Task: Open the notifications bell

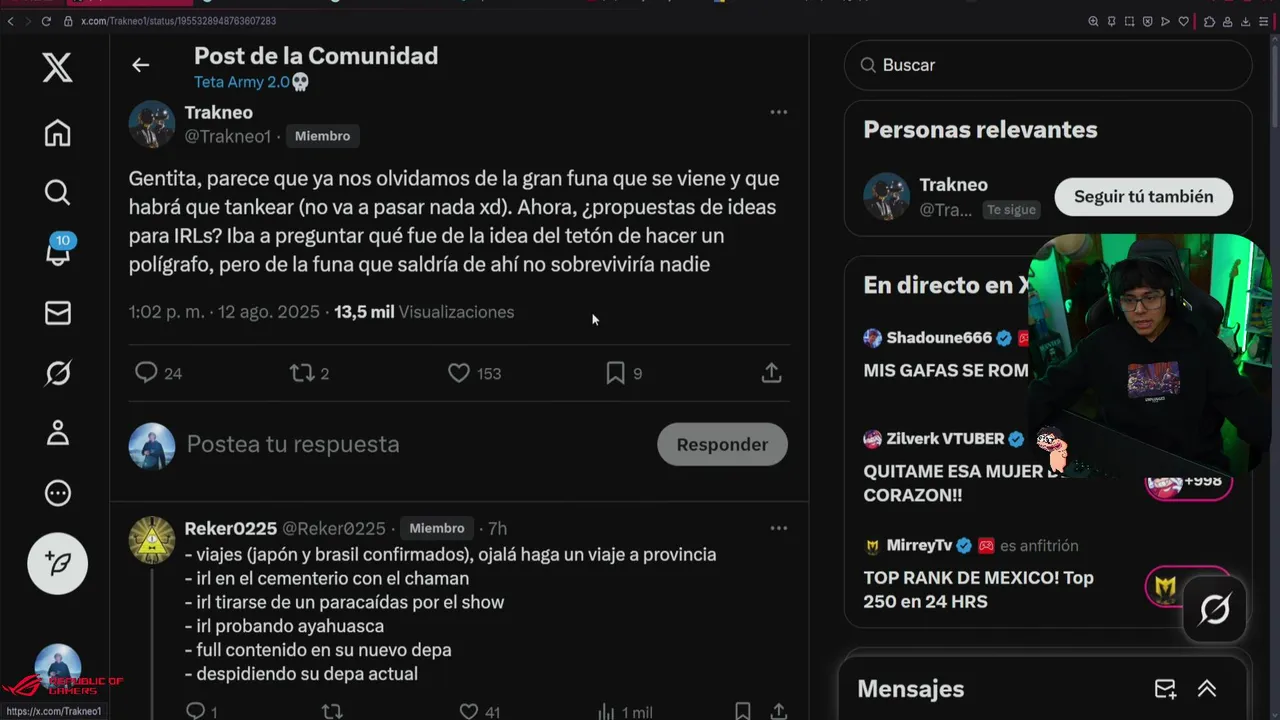Action: coord(58,253)
